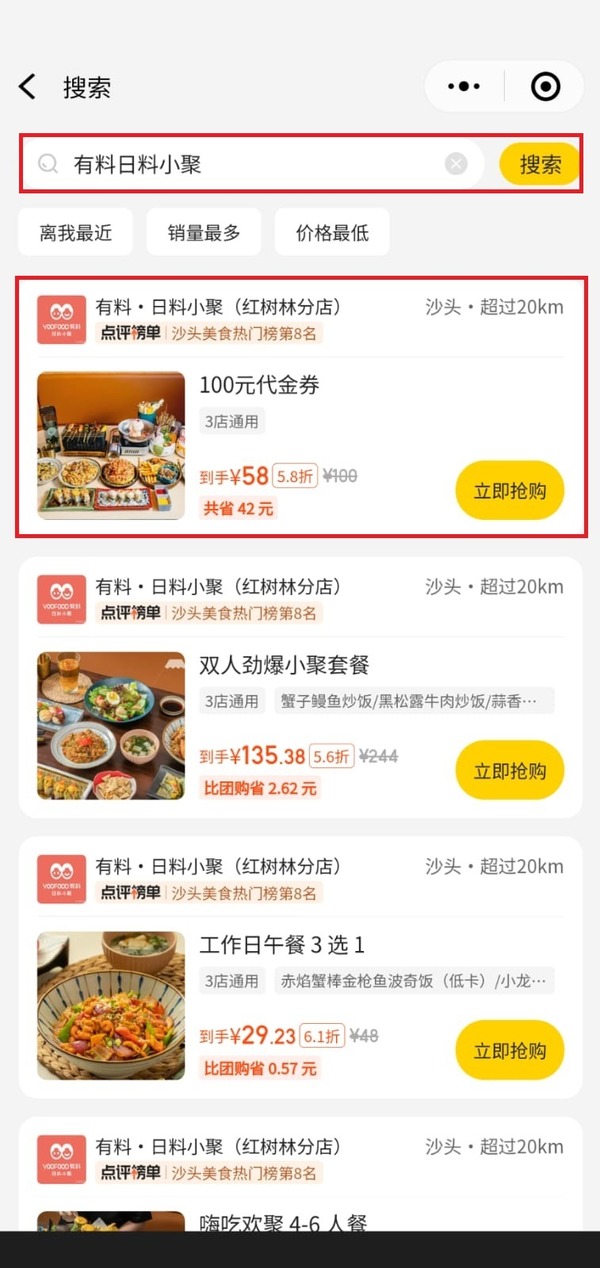Open the 嗨吃欢聚 4-6 人餐 card
Viewport: 600px width, 1268px height.
point(300,1174)
